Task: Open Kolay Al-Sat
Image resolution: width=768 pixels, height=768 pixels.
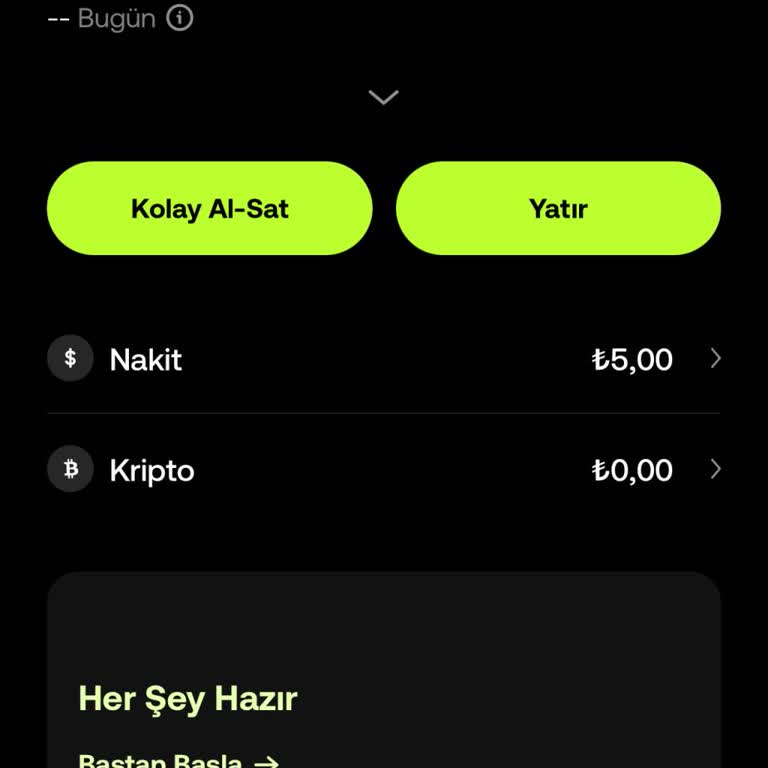Action: click(210, 208)
